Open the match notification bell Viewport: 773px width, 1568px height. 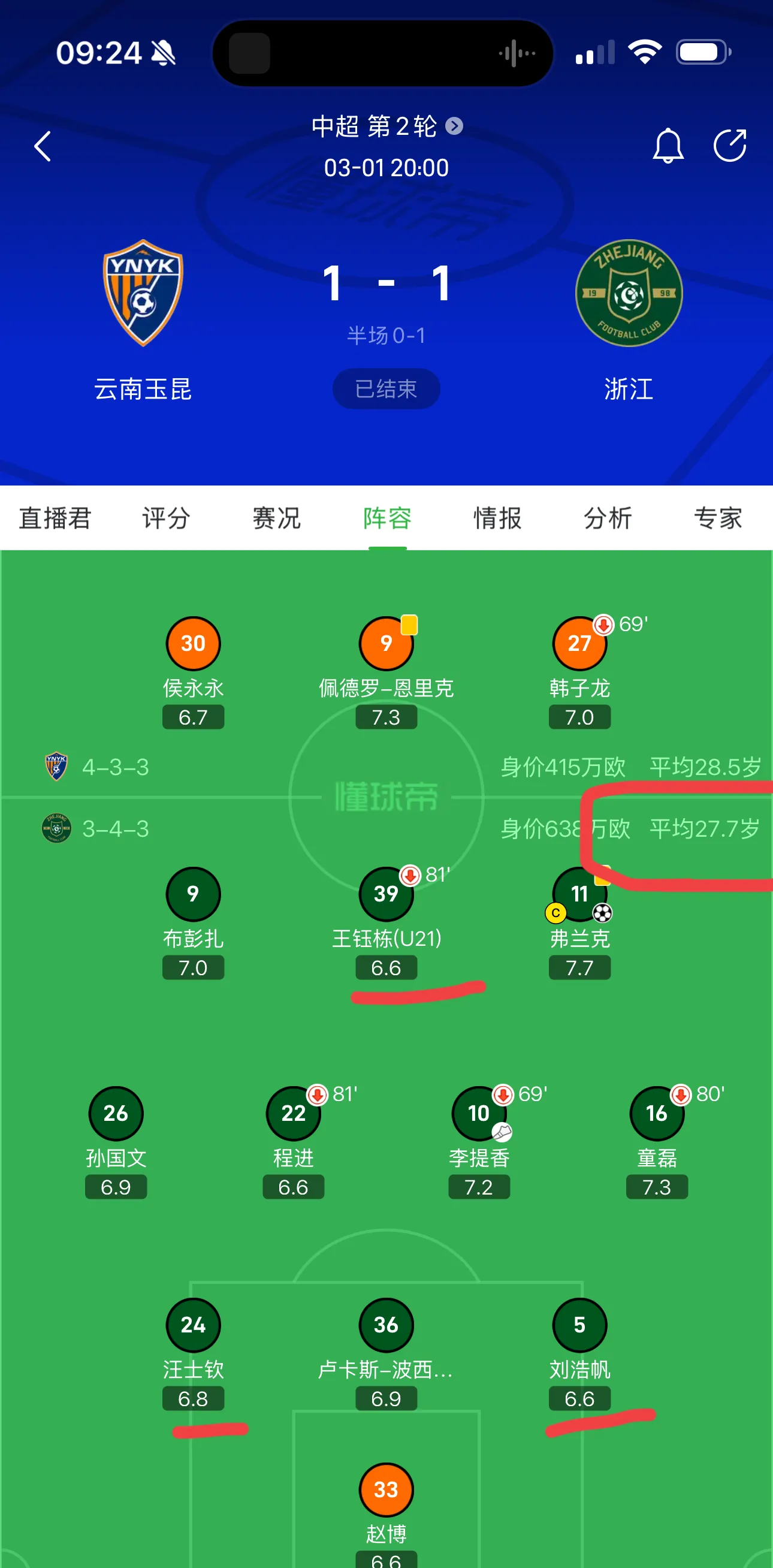(x=668, y=146)
